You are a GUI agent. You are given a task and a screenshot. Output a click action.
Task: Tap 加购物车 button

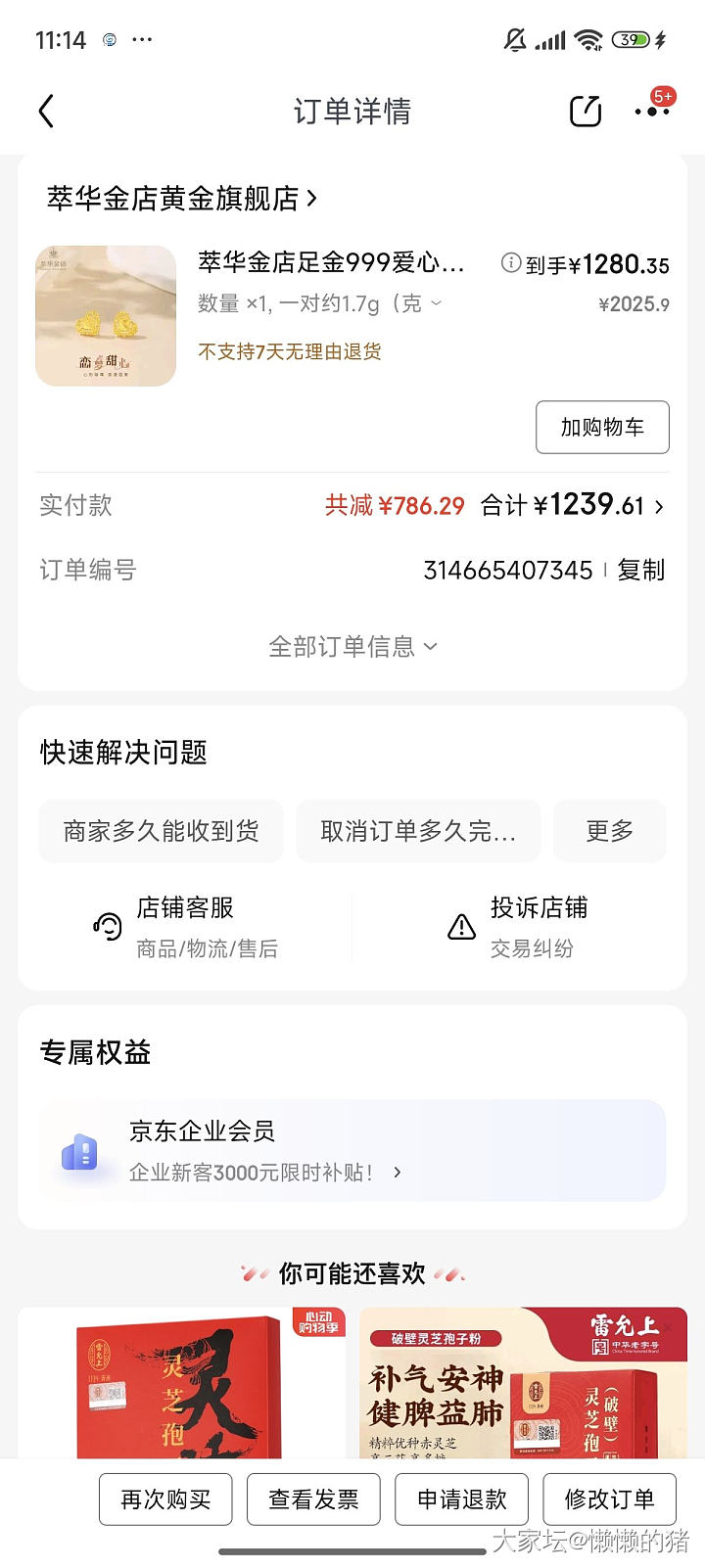pos(602,427)
